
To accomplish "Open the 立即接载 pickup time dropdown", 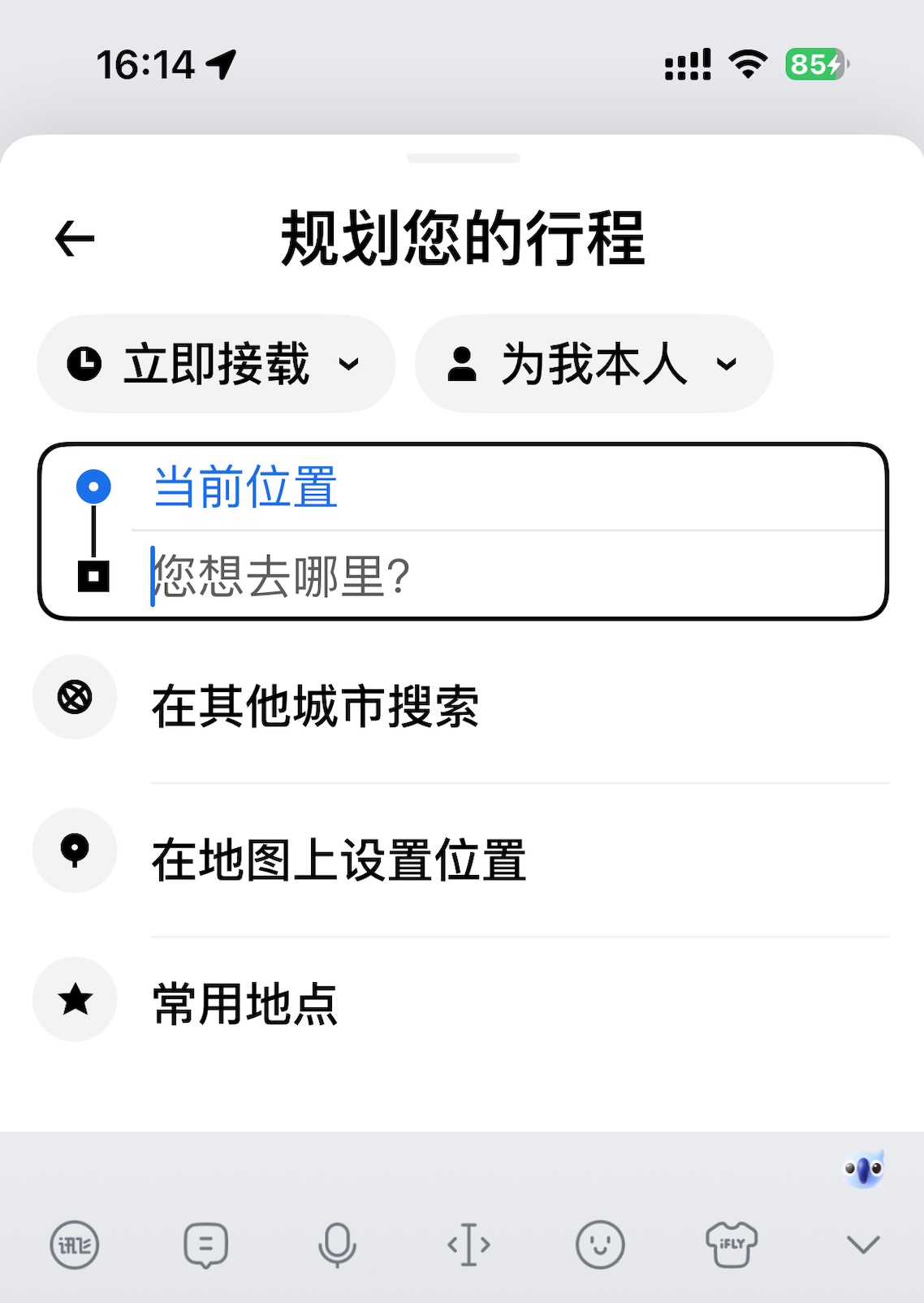I will (x=216, y=364).
